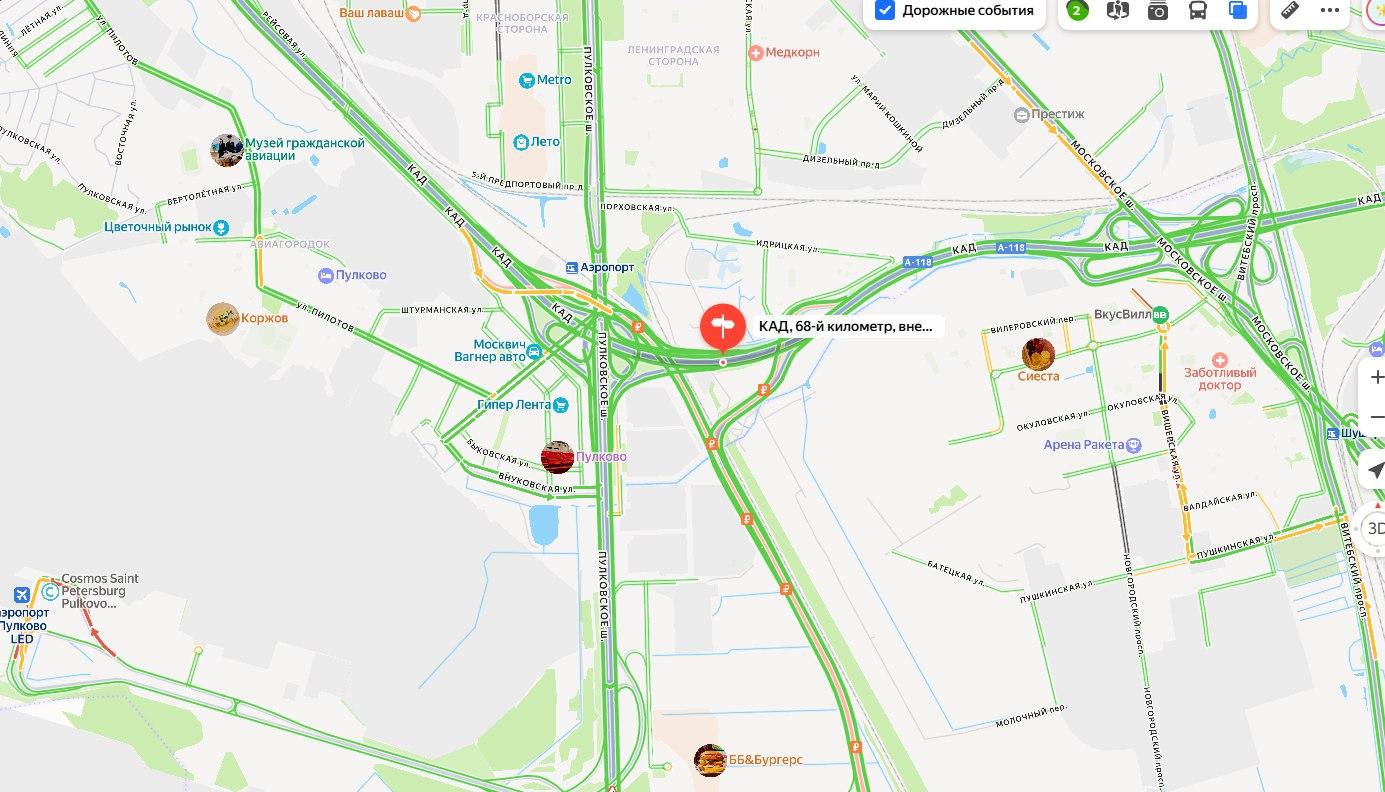Zoom in with the plus button
The height and width of the screenshot is (792, 1385).
(x=1376, y=377)
